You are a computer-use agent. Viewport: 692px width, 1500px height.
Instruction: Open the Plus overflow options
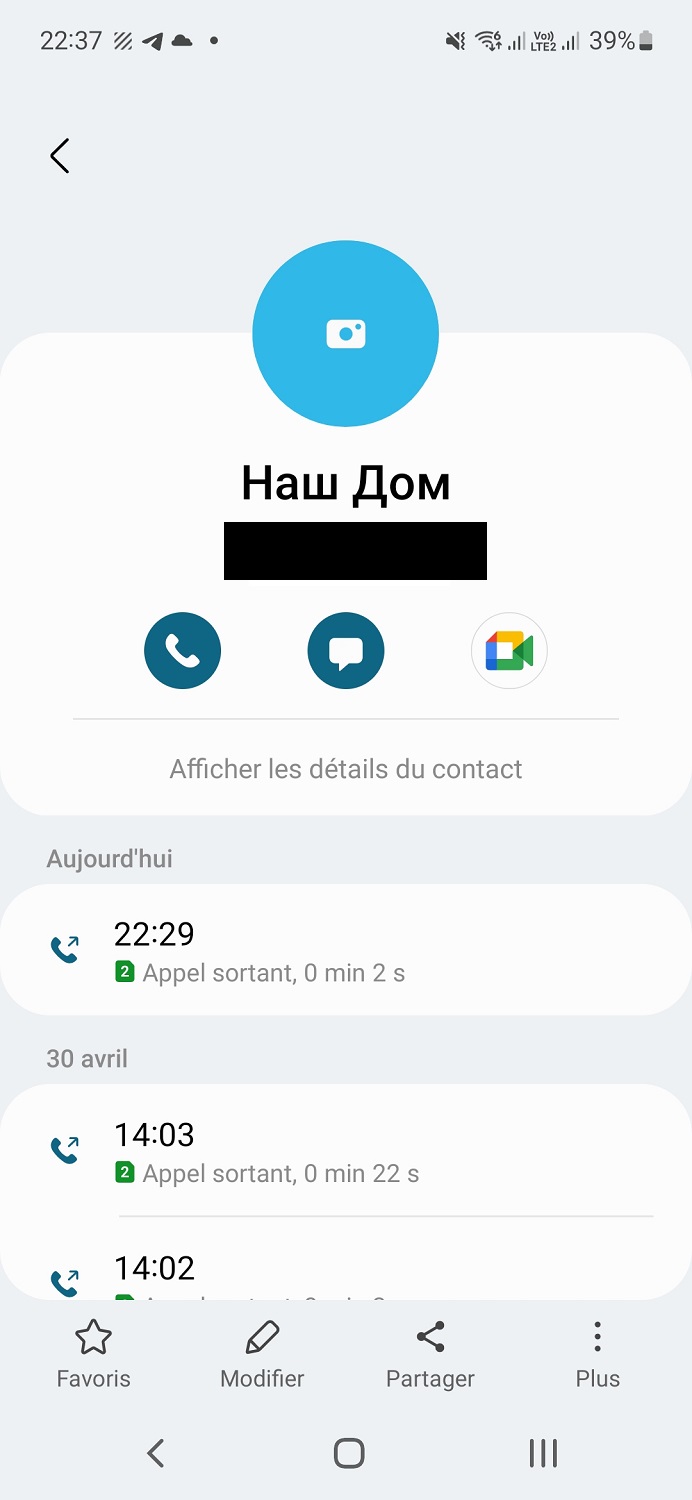pos(597,1355)
